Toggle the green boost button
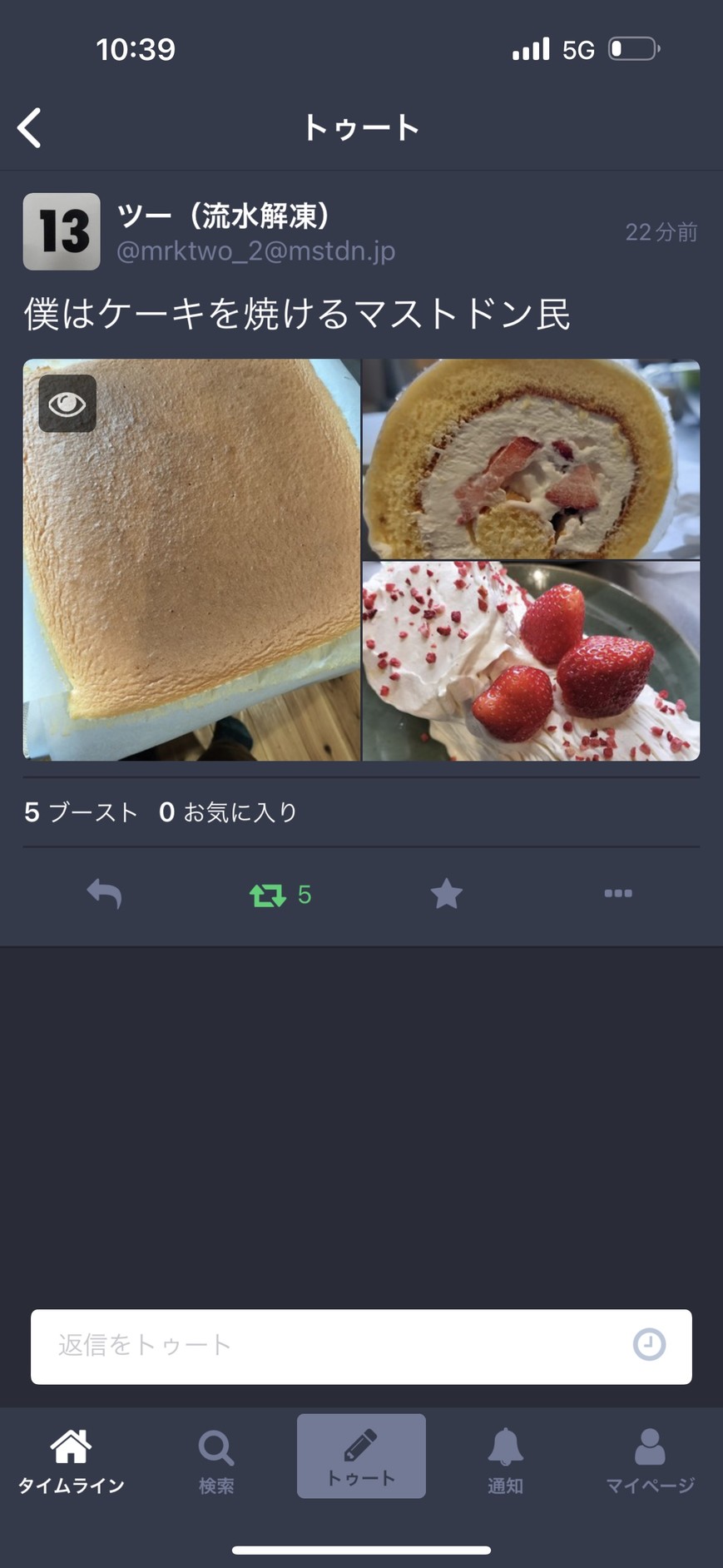This screenshot has width=723, height=1568. [x=268, y=895]
